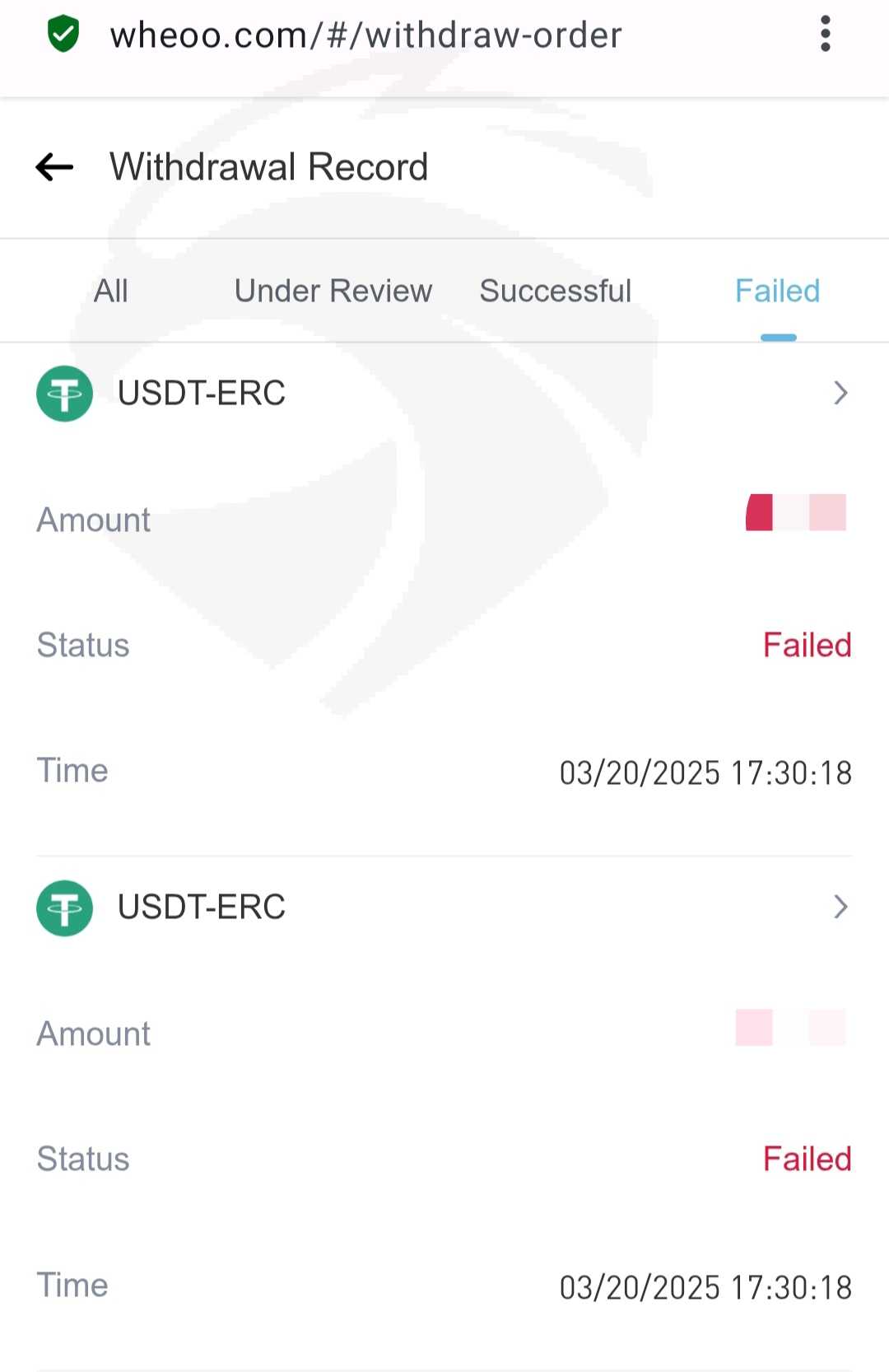Go back from Withdrawal Record
Viewport: 889px width, 1372px height.
click(x=54, y=167)
